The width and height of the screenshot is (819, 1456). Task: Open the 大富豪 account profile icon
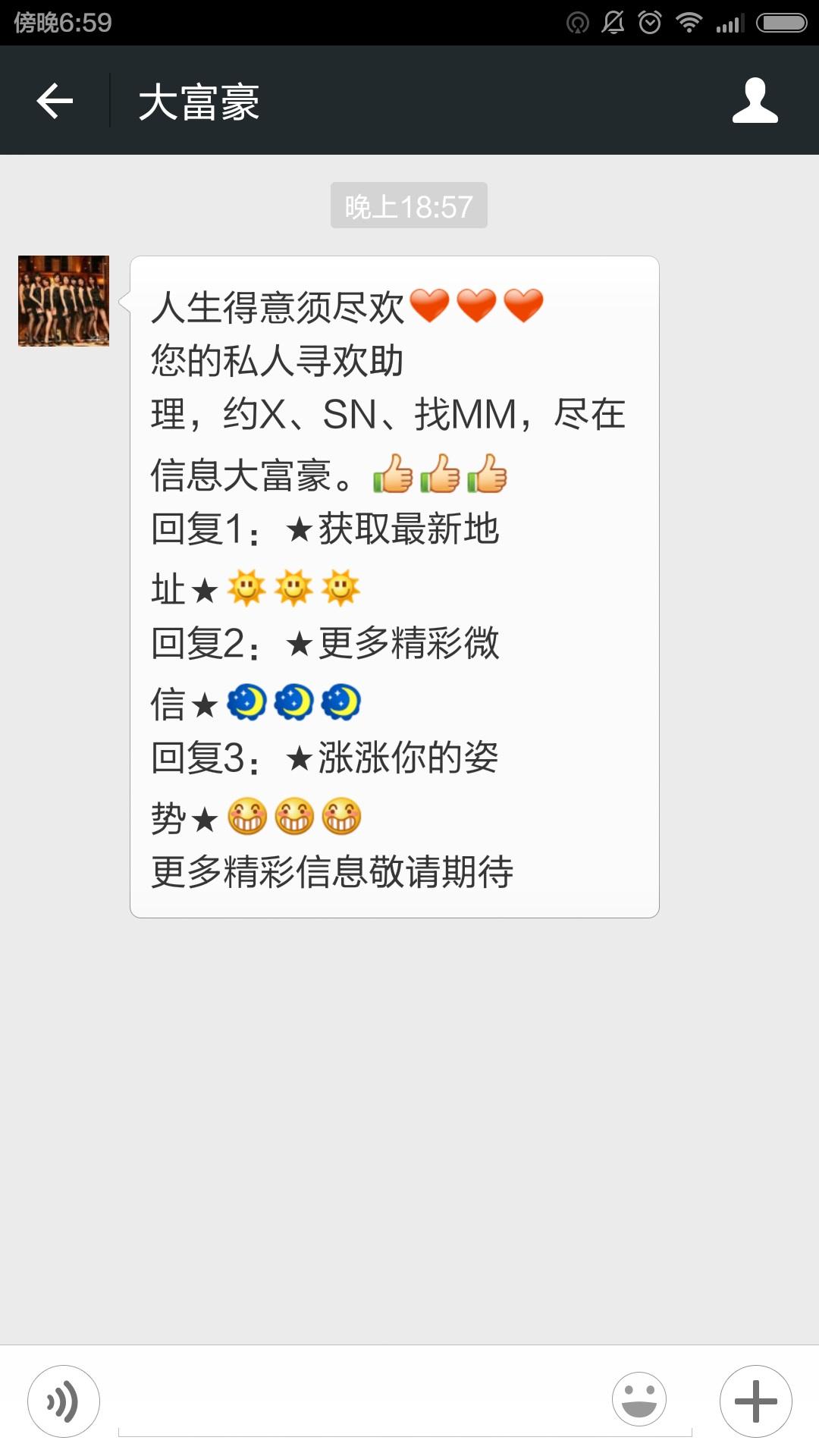(755, 101)
